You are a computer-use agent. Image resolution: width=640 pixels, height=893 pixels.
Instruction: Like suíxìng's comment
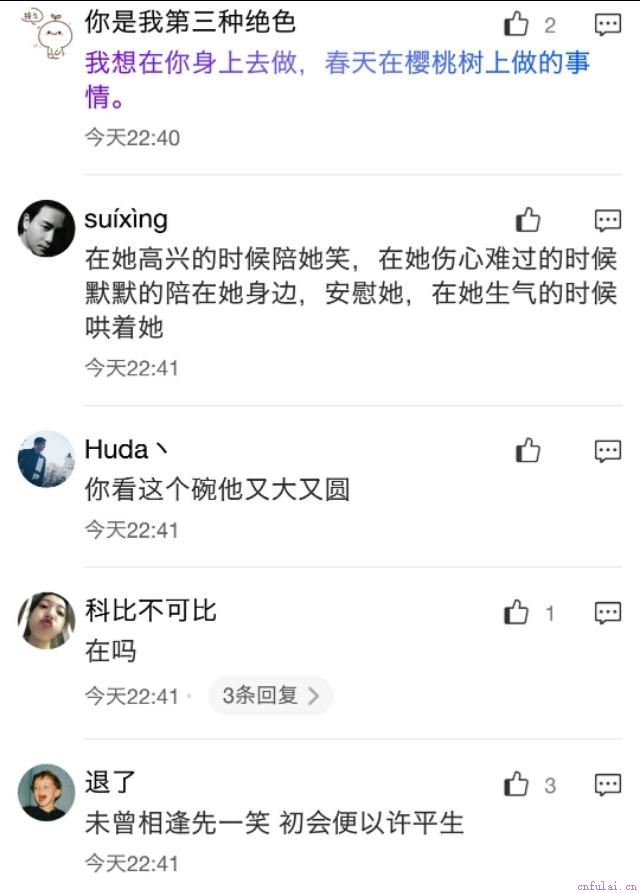[x=528, y=220]
